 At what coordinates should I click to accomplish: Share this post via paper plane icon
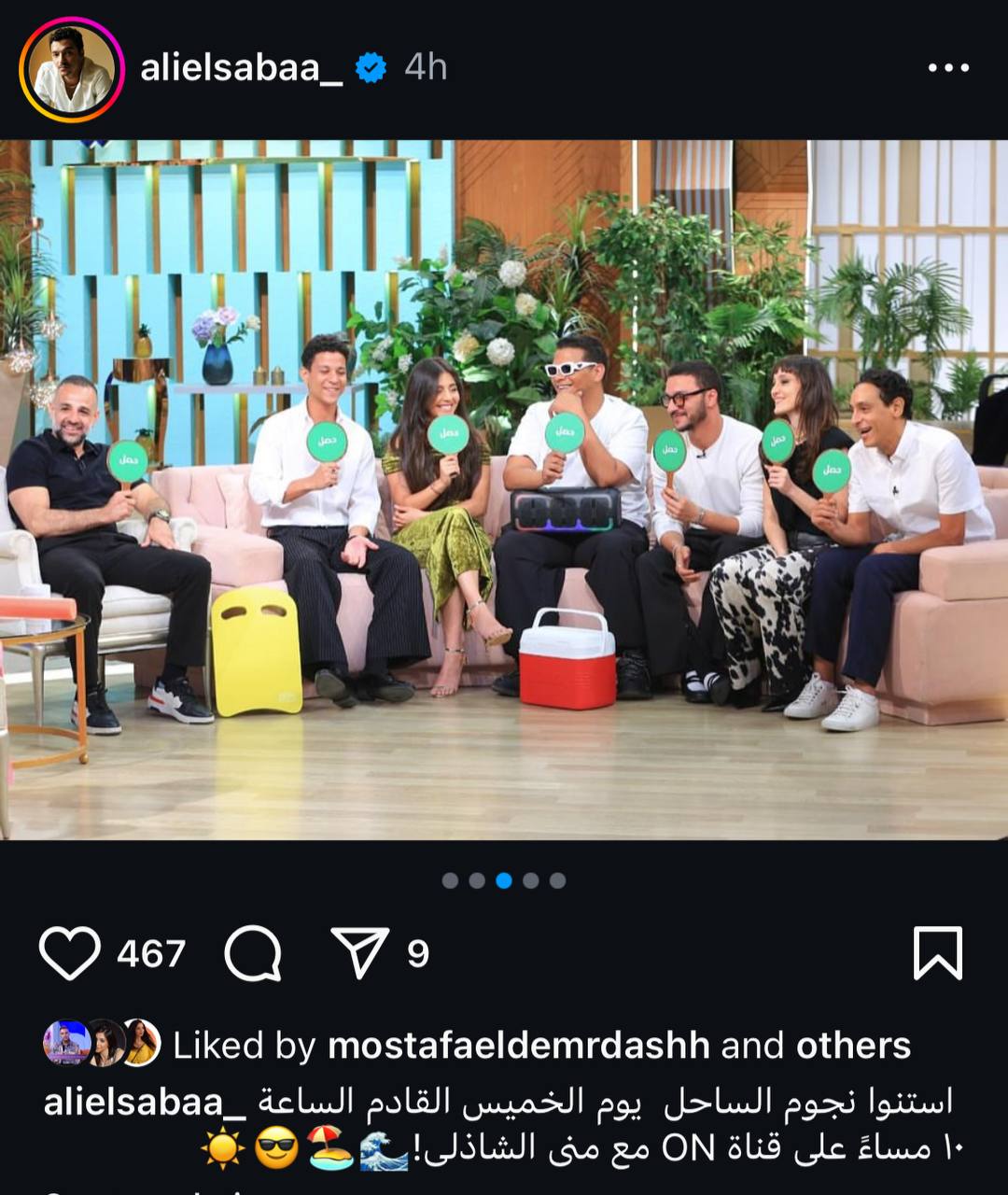point(360,953)
